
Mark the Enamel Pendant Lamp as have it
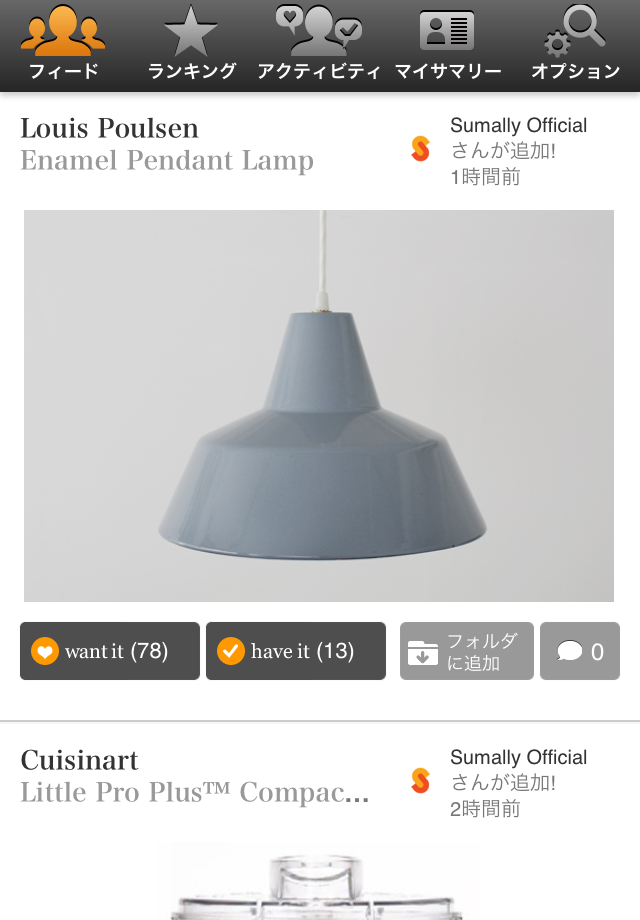(x=296, y=651)
